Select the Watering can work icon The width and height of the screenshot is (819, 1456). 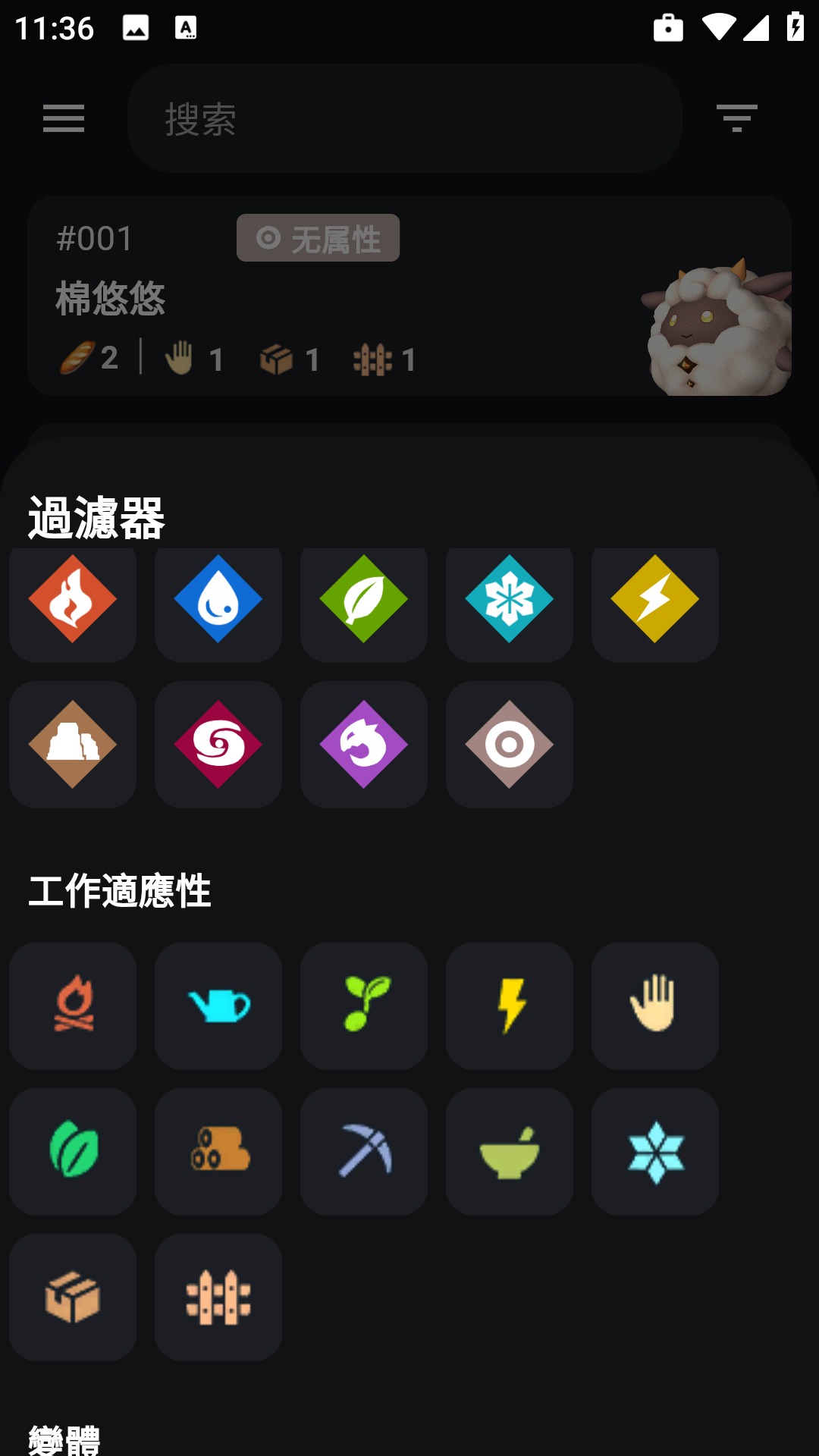point(218,1006)
